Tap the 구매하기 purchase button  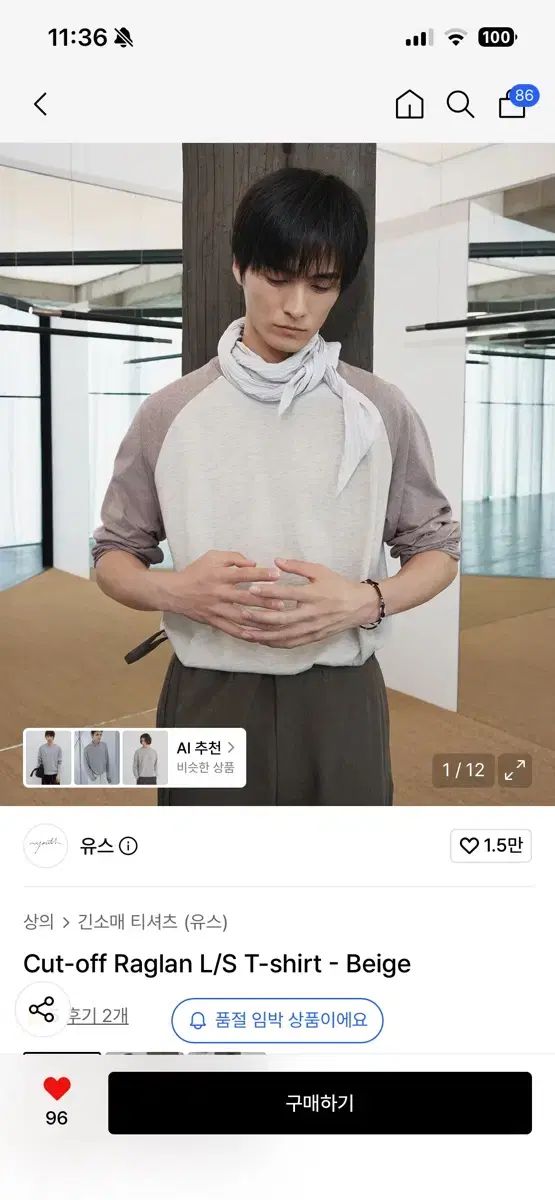[x=320, y=1103]
